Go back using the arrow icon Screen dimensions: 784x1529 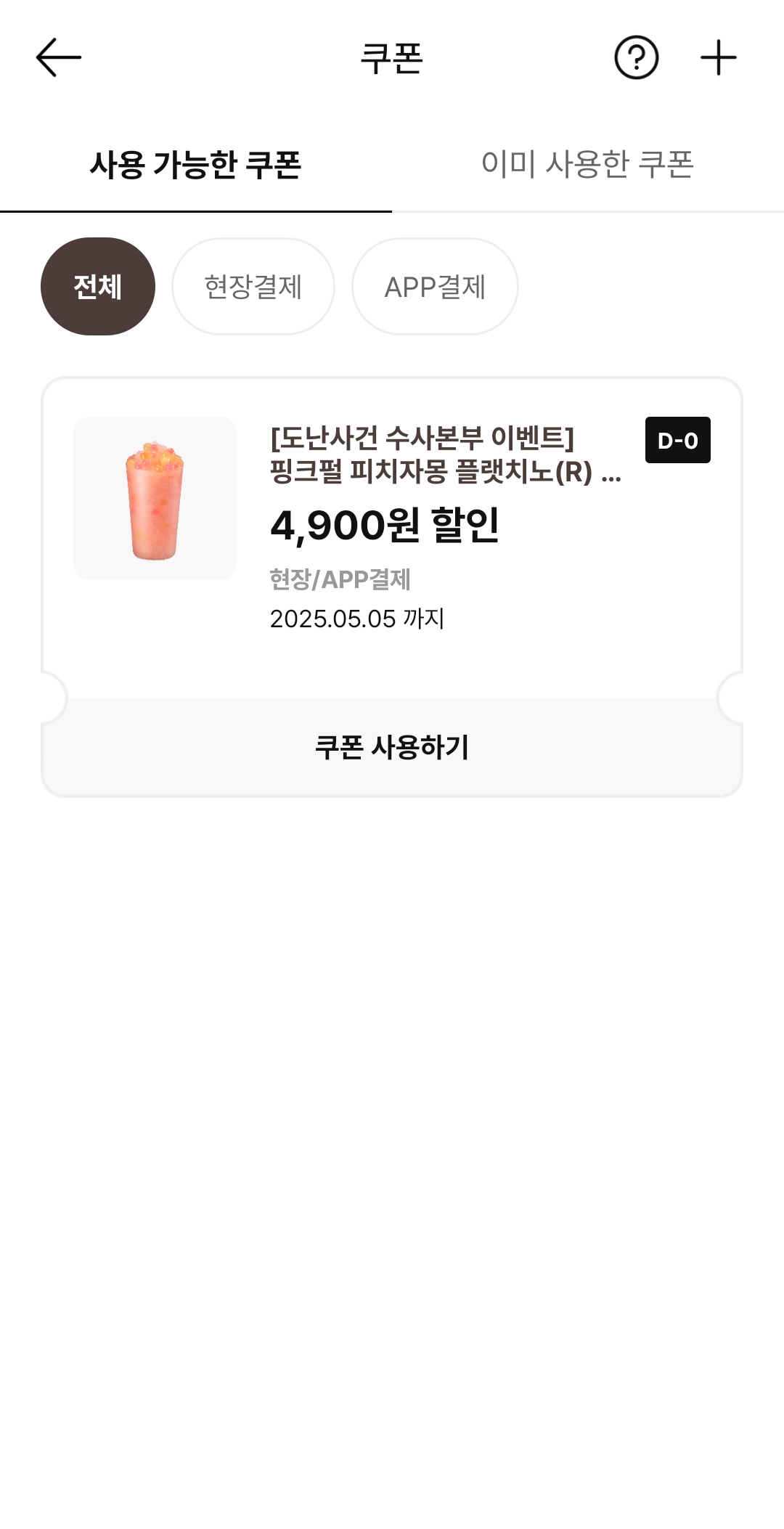tap(58, 57)
